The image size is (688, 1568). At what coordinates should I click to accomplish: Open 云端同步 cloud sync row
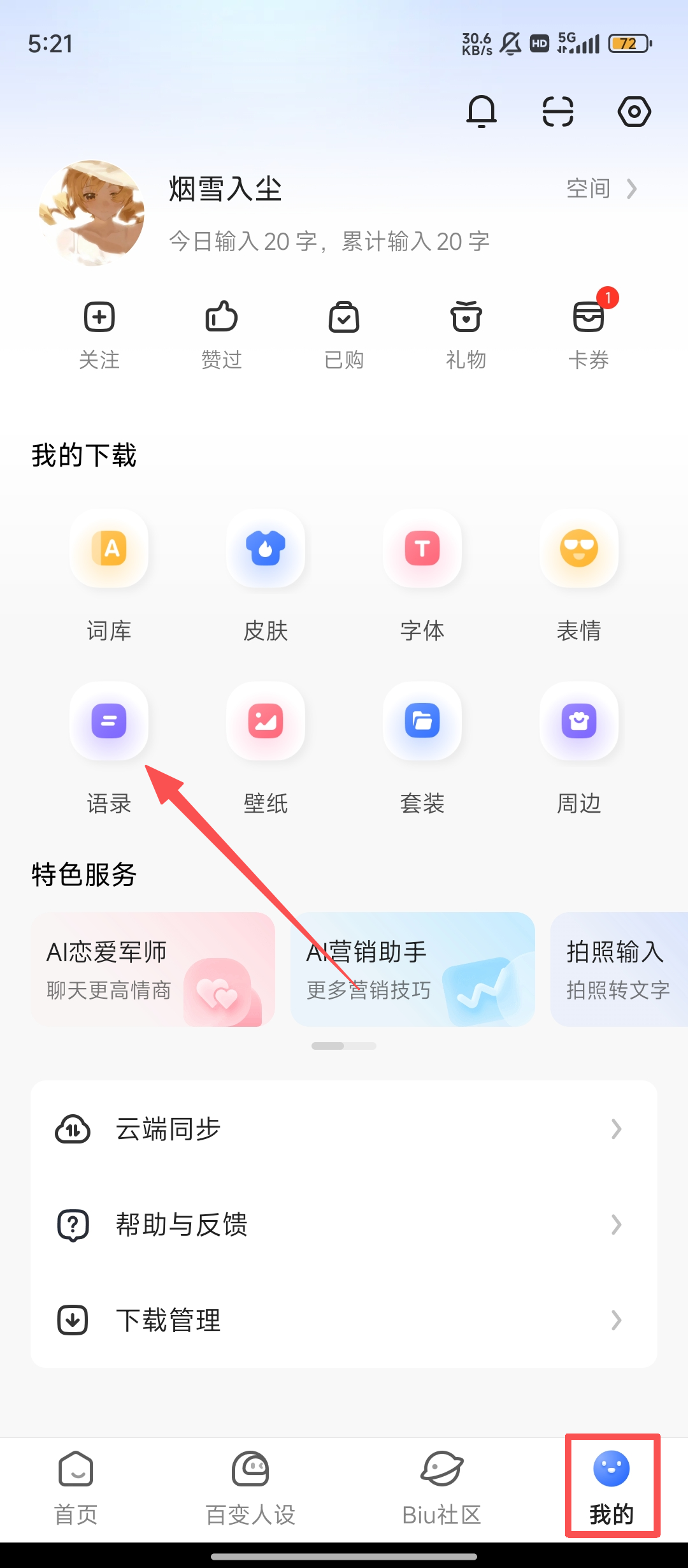coord(344,1129)
